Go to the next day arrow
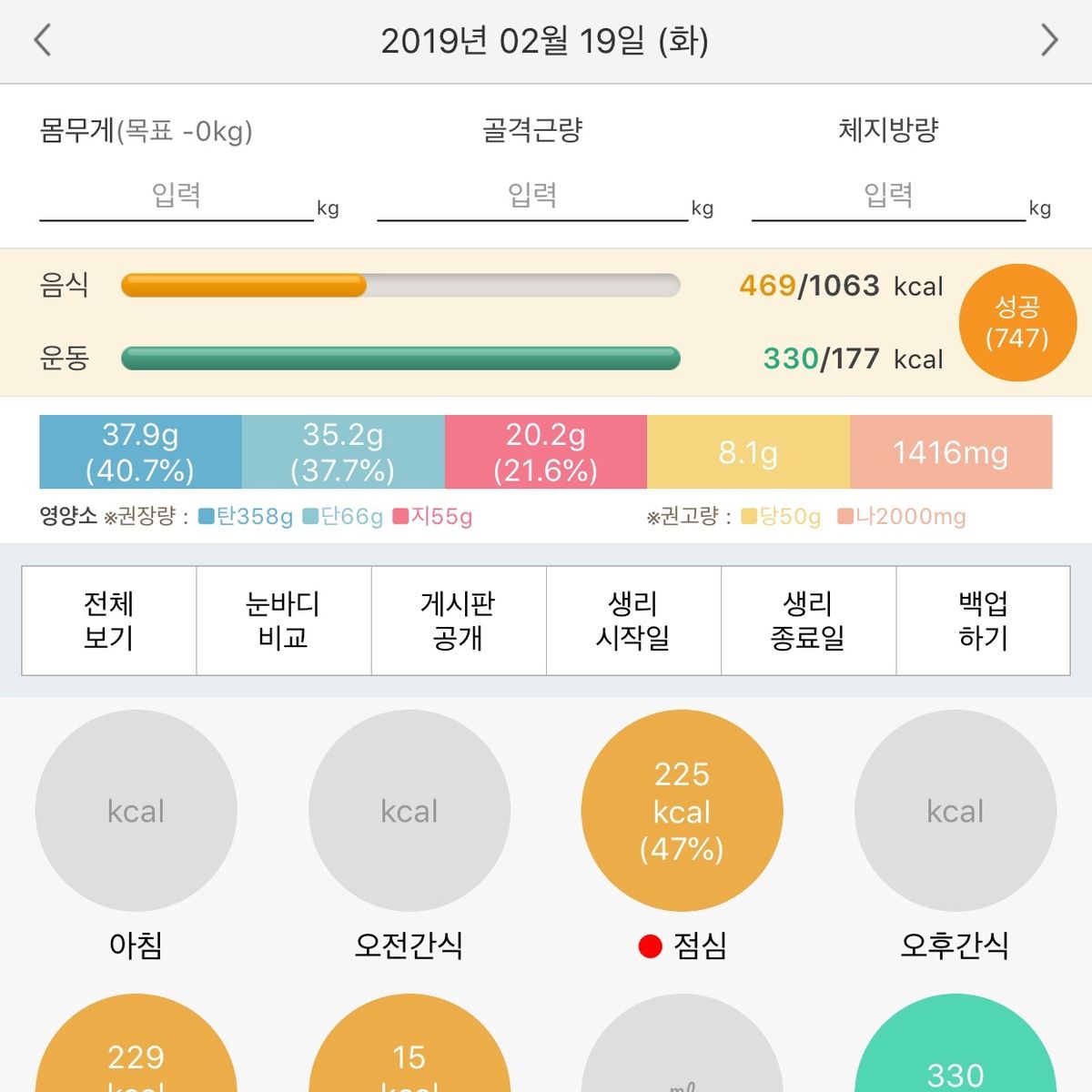The height and width of the screenshot is (1092, 1092). [x=1049, y=41]
